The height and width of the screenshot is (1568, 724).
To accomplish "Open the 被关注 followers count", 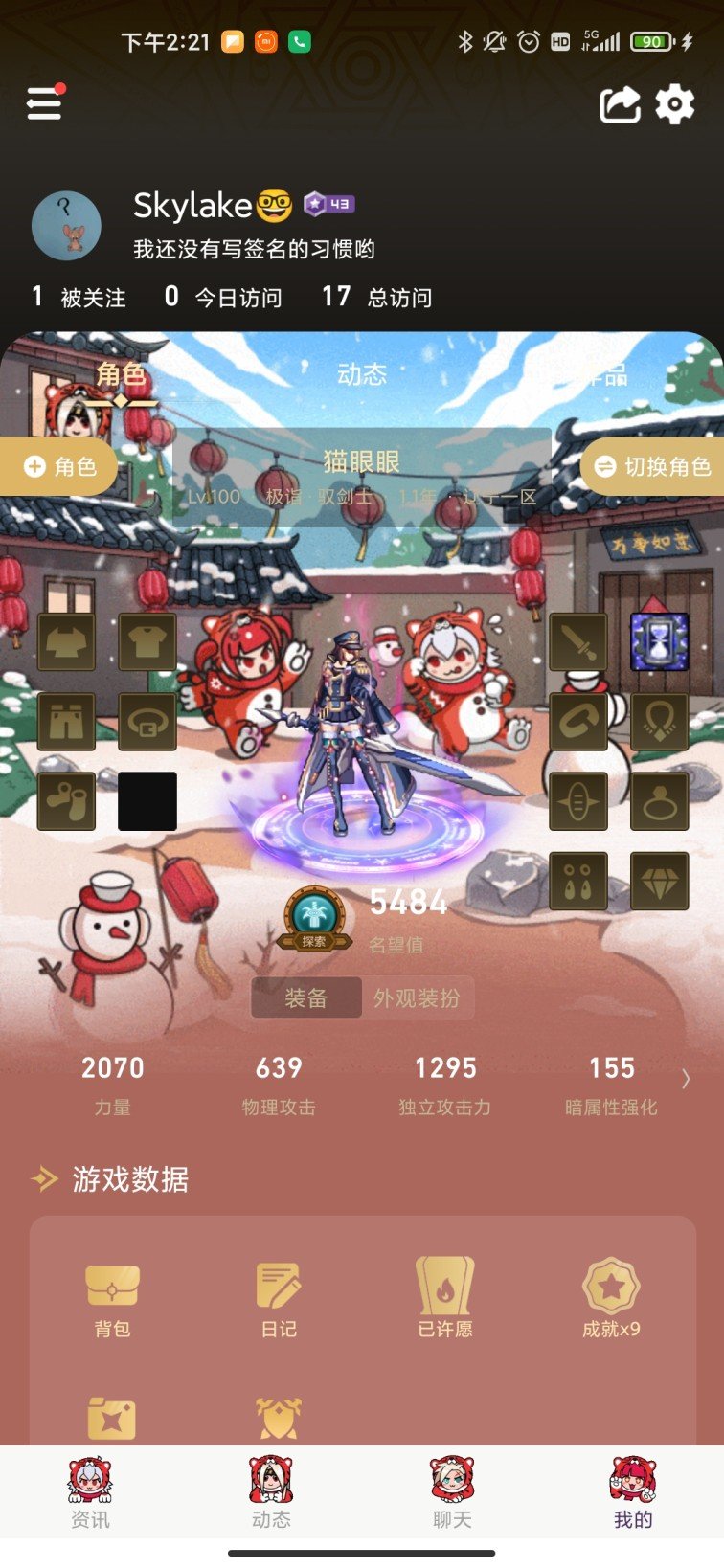I will (79, 297).
